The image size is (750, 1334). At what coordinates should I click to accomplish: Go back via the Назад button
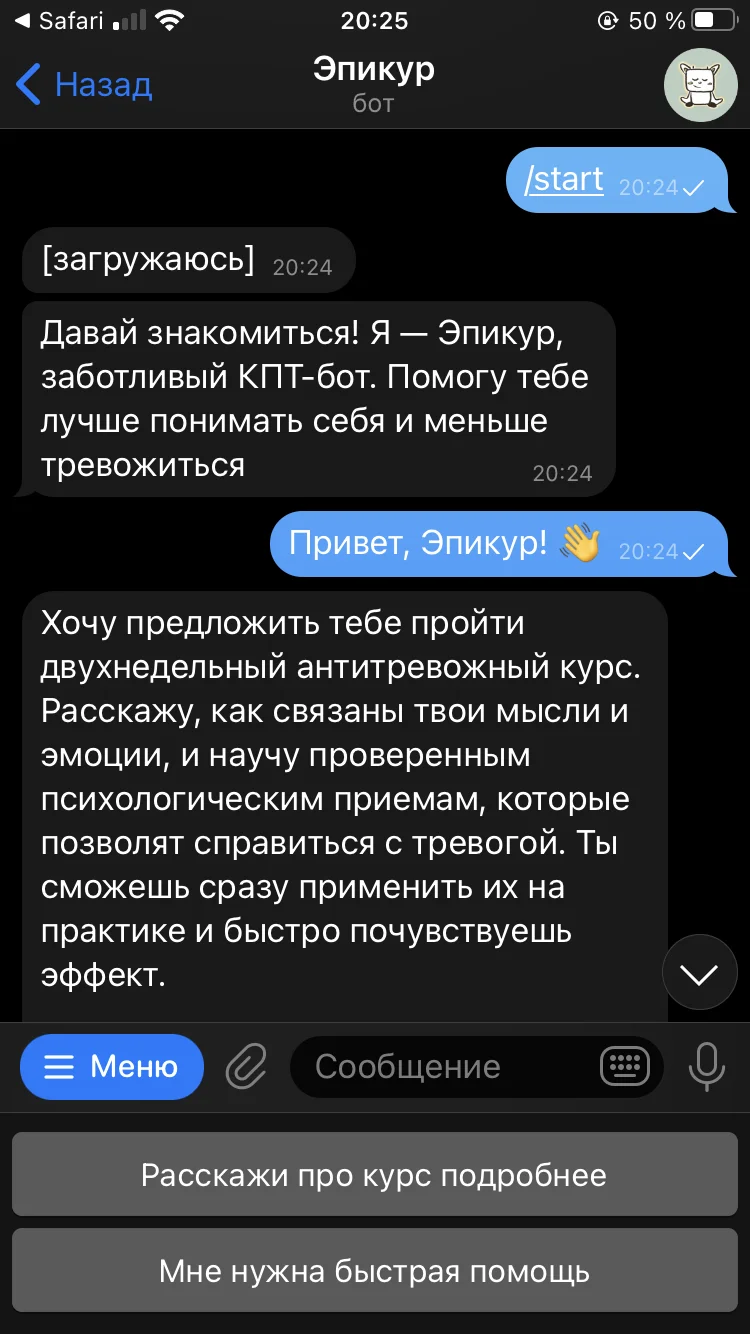pyautogui.click(x=85, y=86)
